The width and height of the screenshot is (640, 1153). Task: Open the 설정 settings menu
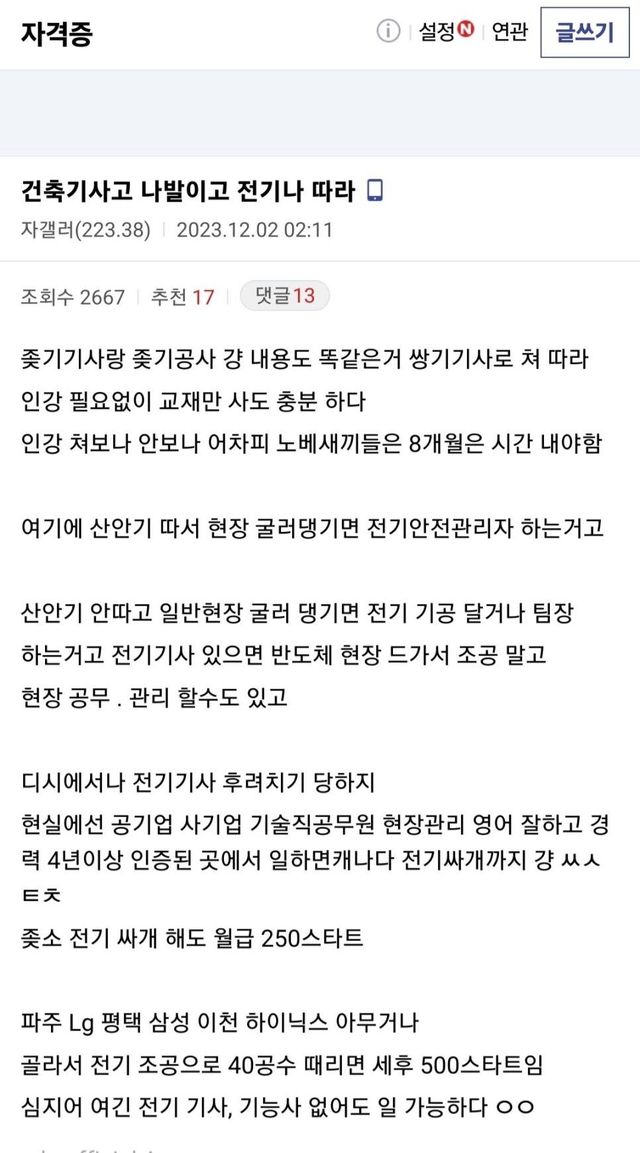coord(446,32)
